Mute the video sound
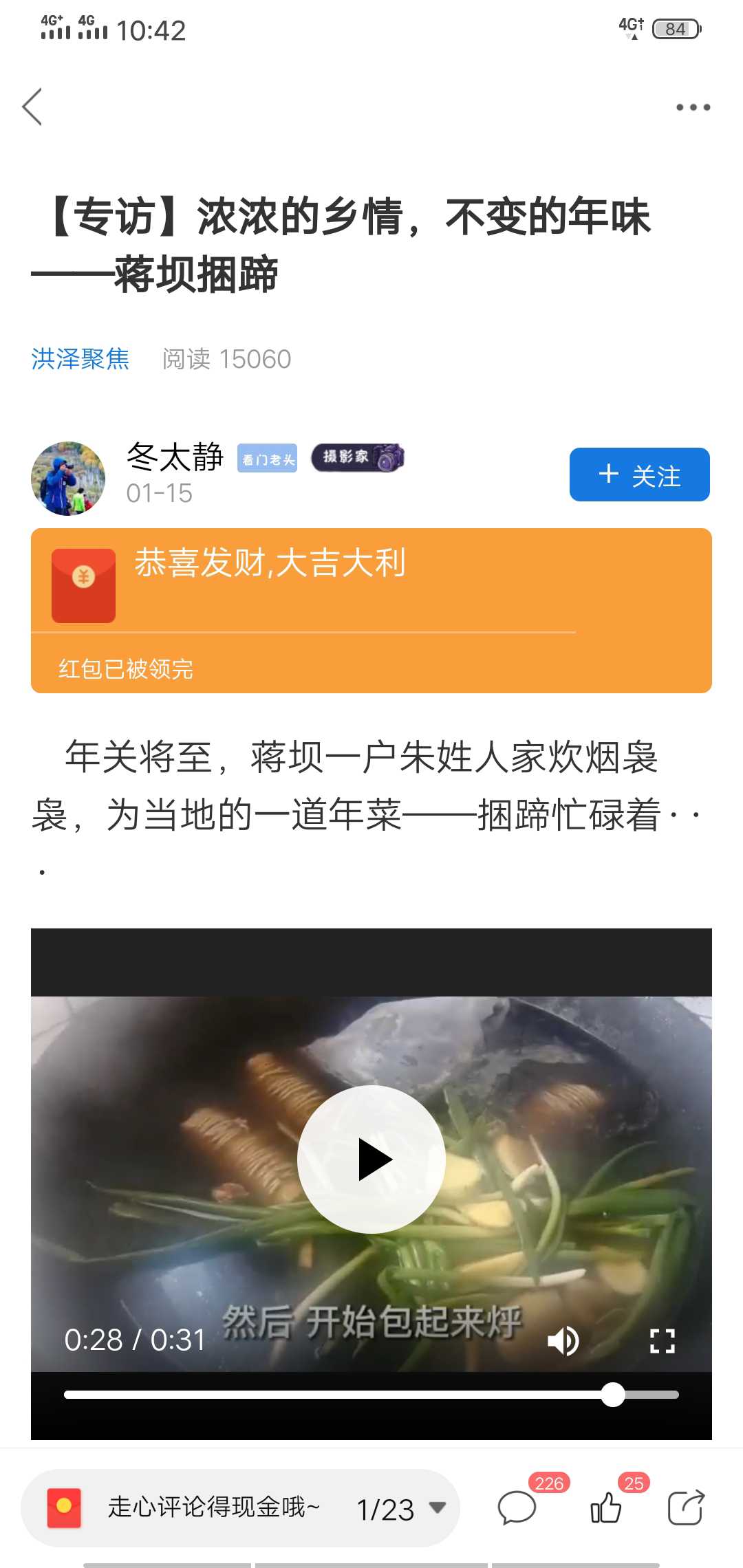 [x=563, y=1340]
